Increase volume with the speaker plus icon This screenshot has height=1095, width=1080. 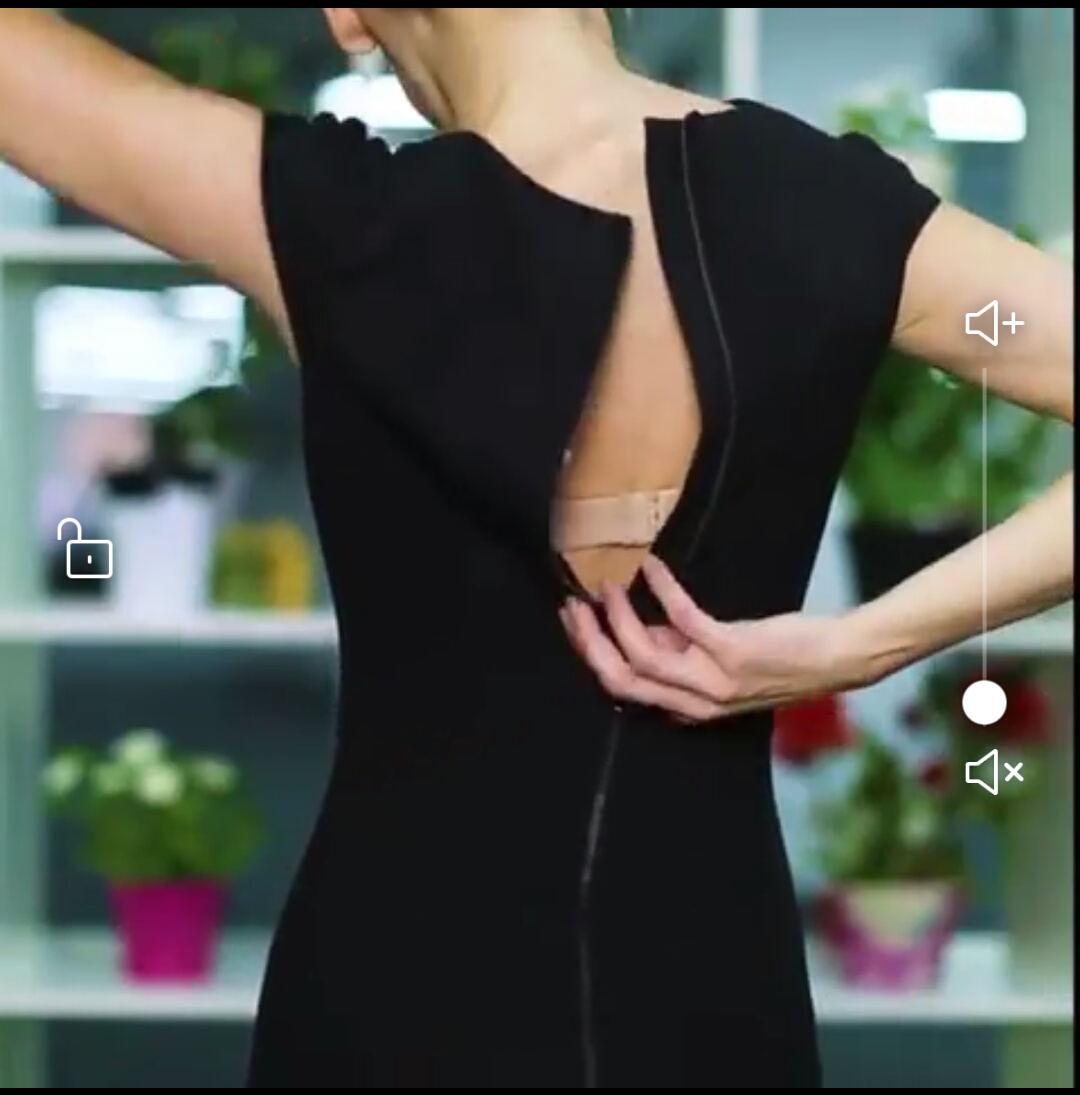[993, 324]
